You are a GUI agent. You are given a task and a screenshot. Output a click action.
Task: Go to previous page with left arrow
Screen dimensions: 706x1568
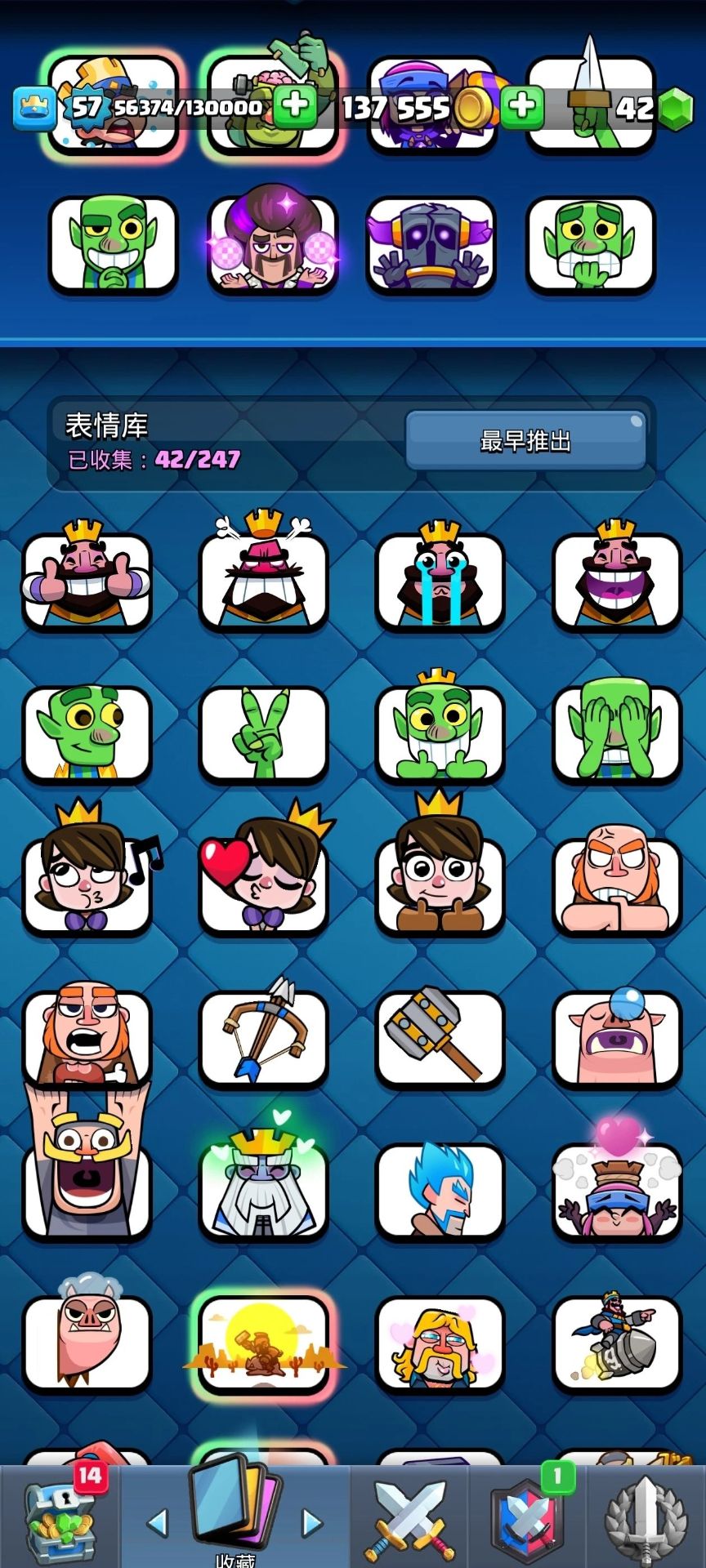[157, 1522]
